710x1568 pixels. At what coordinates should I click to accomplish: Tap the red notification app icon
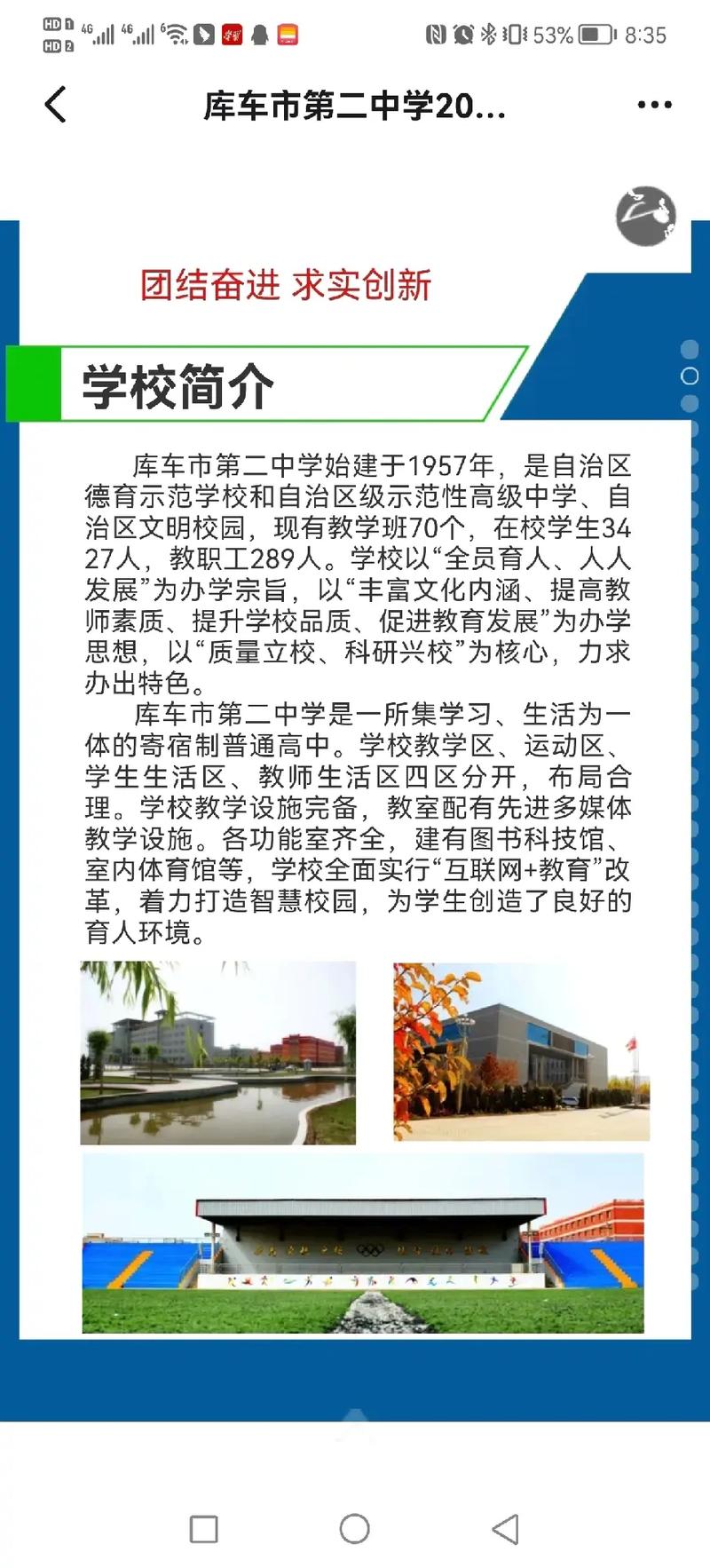click(x=231, y=34)
